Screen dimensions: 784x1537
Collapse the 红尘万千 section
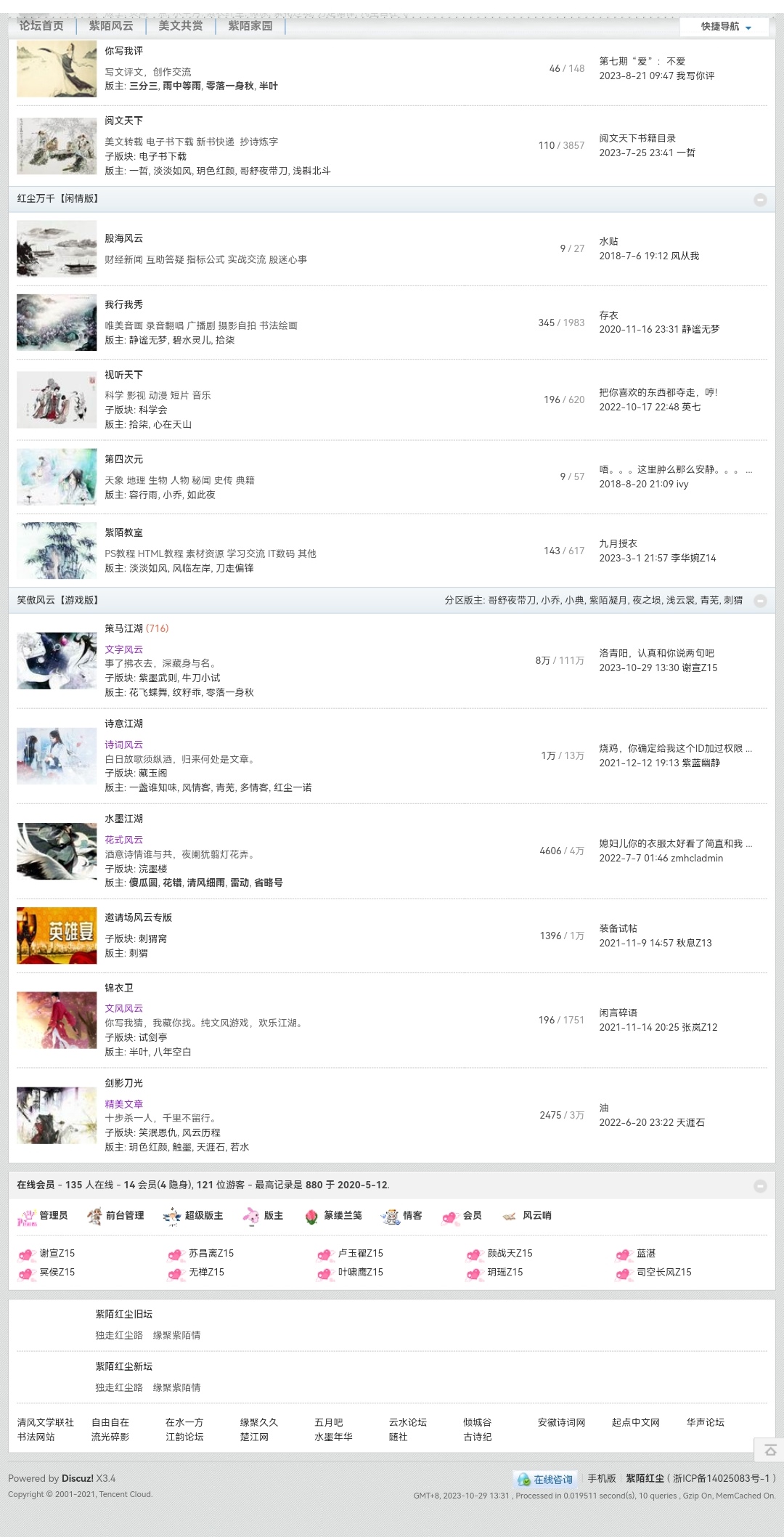[x=760, y=199]
